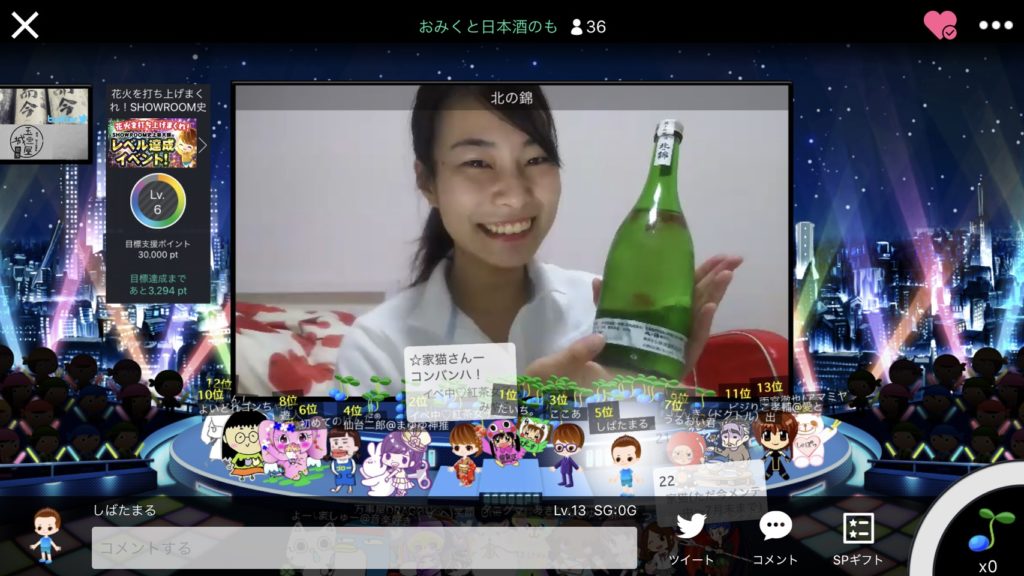Screen dimensions: 1024x576
Task: Open the SPギフト special gifts
Action: click(858, 537)
